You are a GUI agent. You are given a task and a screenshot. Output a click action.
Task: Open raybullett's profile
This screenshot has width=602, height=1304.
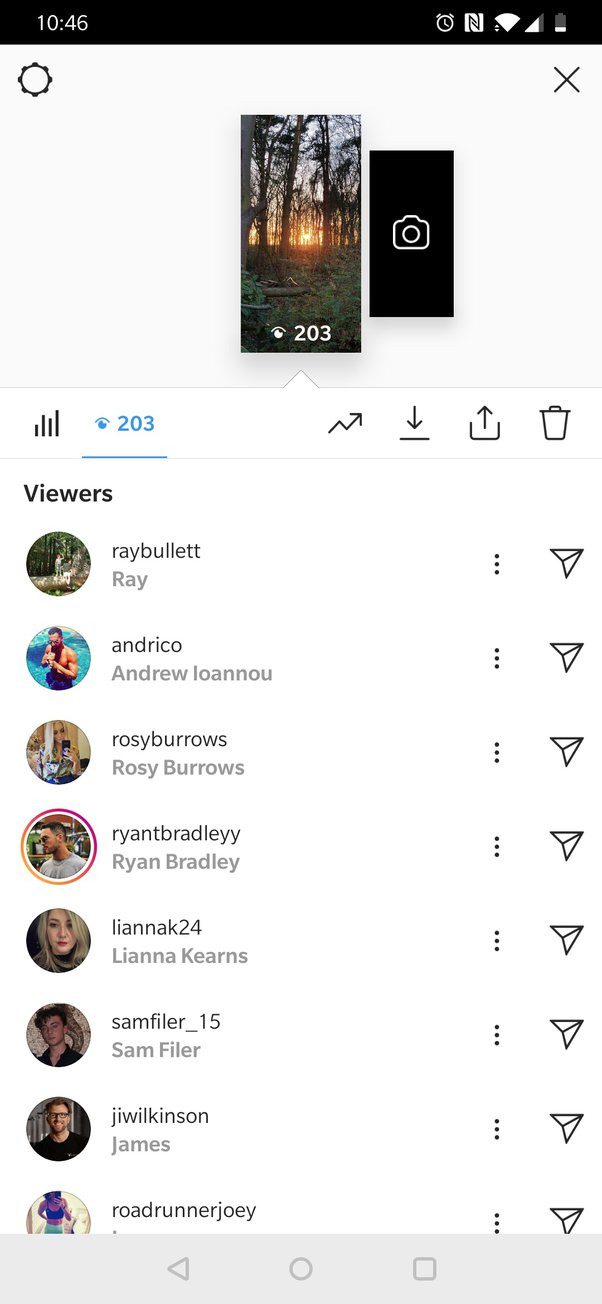(156, 551)
